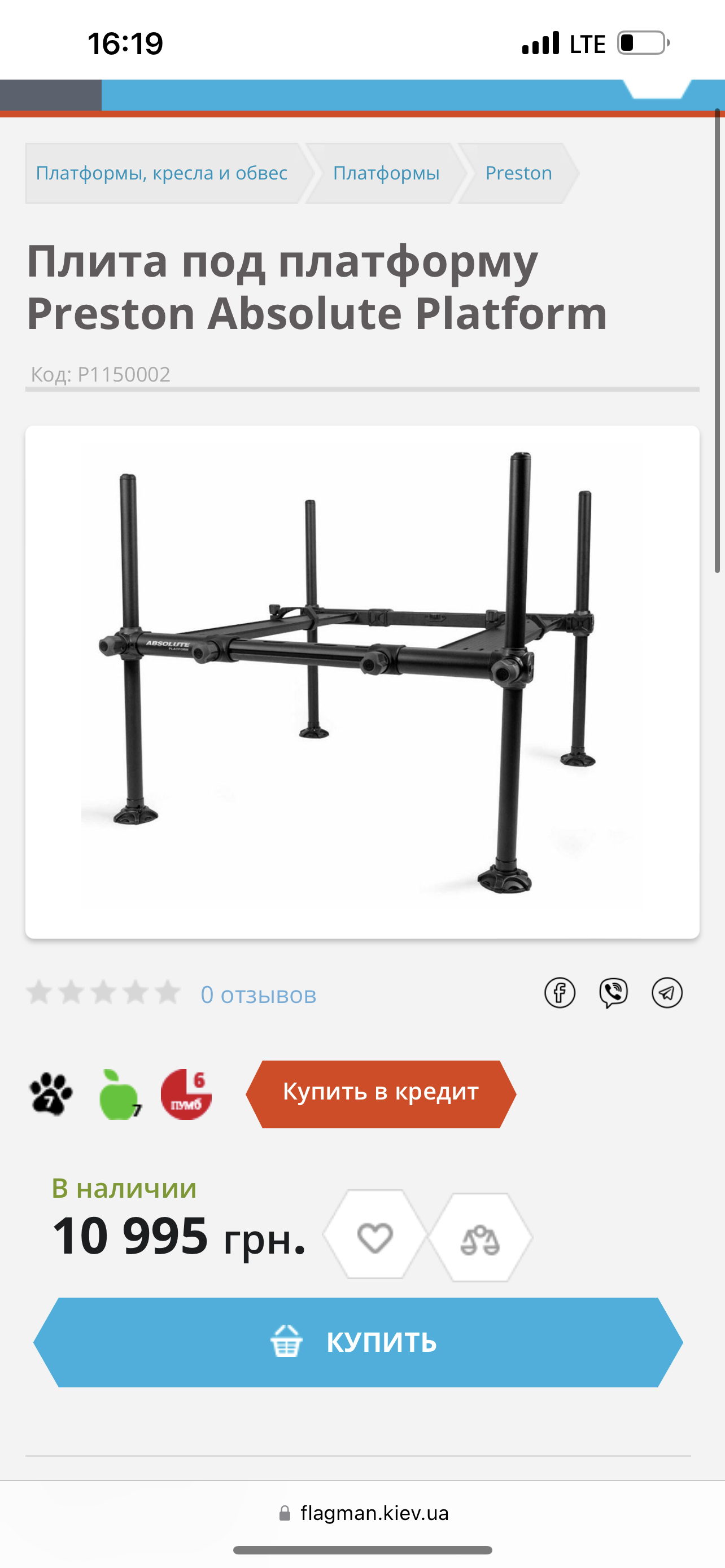
Task: Tap the blue КУПИТЬ button
Action: (x=358, y=1342)
